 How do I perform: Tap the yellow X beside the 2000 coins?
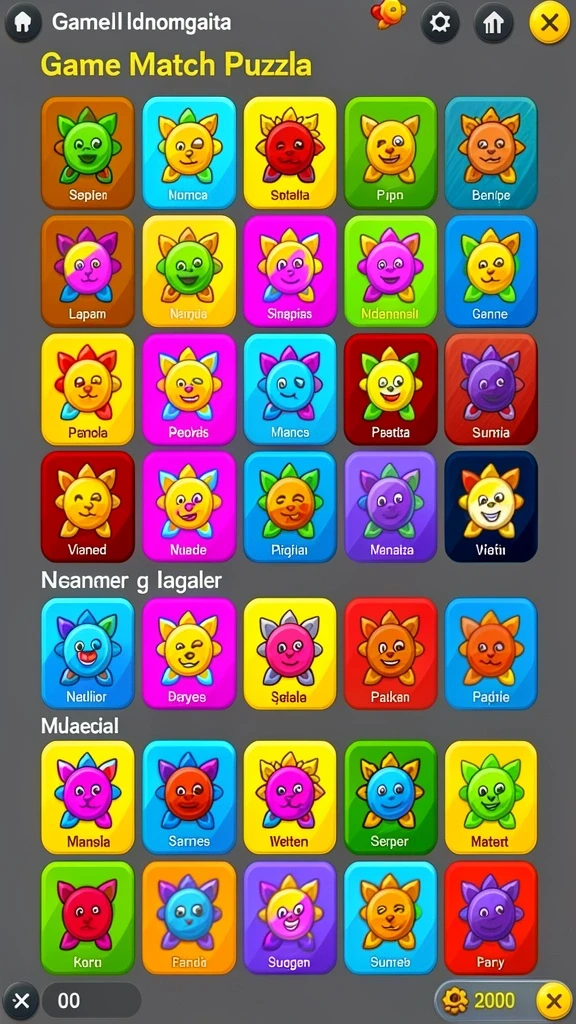click(554, 1000)
